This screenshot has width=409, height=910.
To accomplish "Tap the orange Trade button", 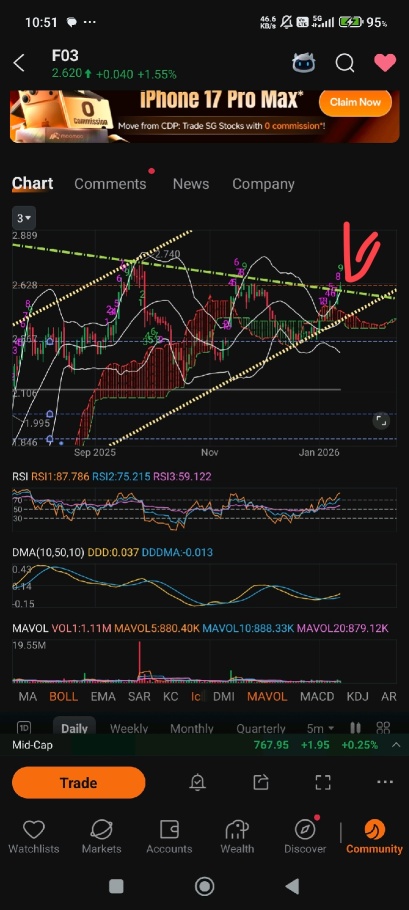I will (x=78, y=782).
